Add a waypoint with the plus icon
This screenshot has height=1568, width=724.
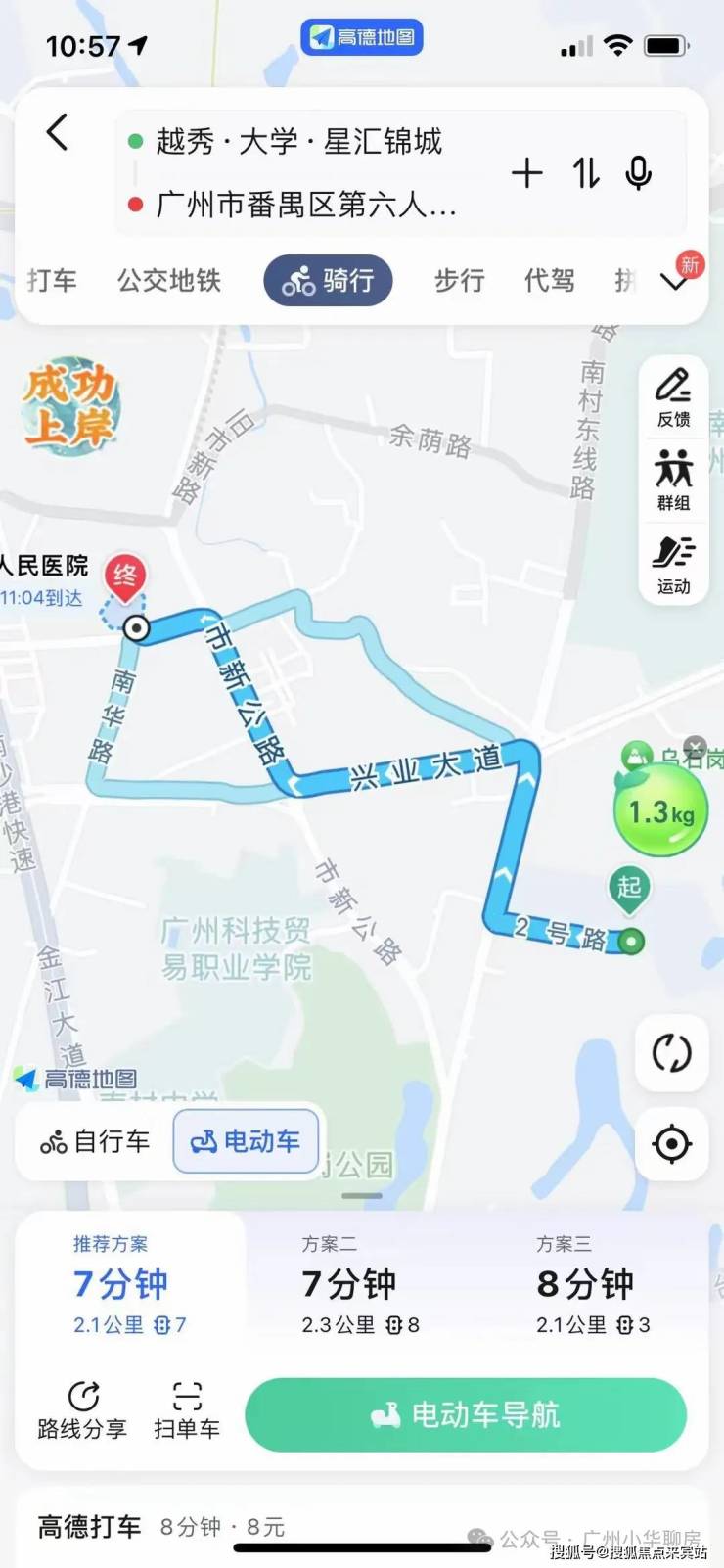coord(526,173)
